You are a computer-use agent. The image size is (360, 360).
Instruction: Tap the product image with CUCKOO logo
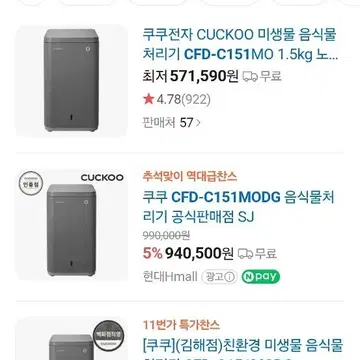[71, 225]
